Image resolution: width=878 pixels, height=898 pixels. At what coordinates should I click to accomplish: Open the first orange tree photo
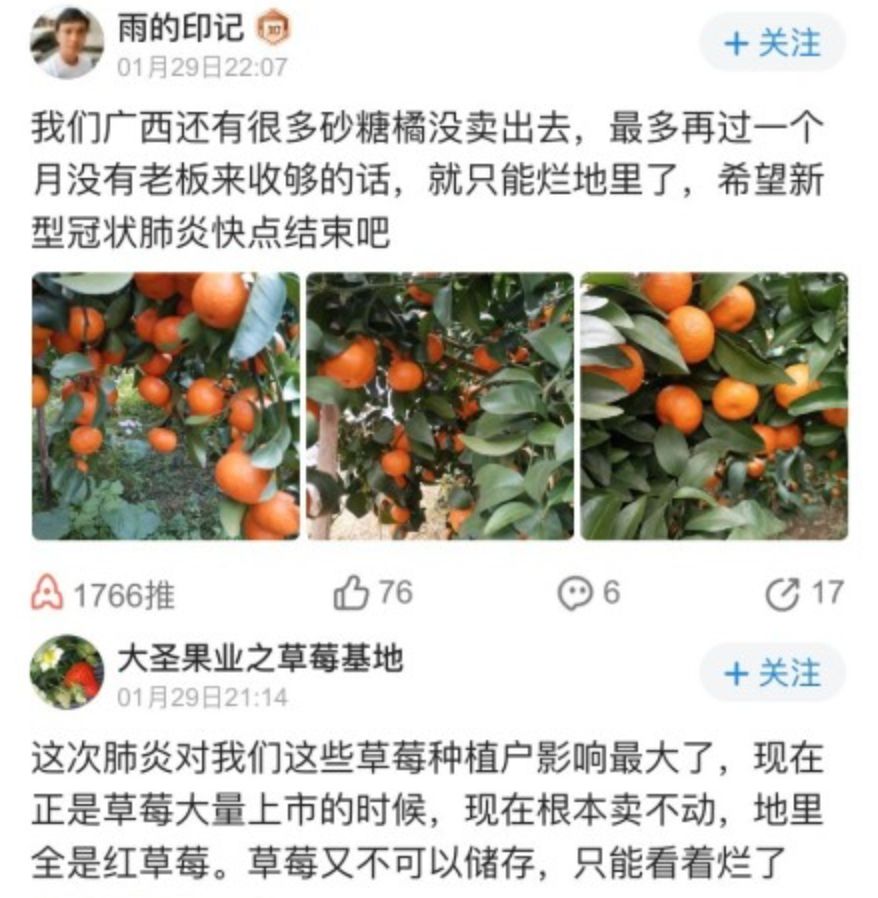166,406
